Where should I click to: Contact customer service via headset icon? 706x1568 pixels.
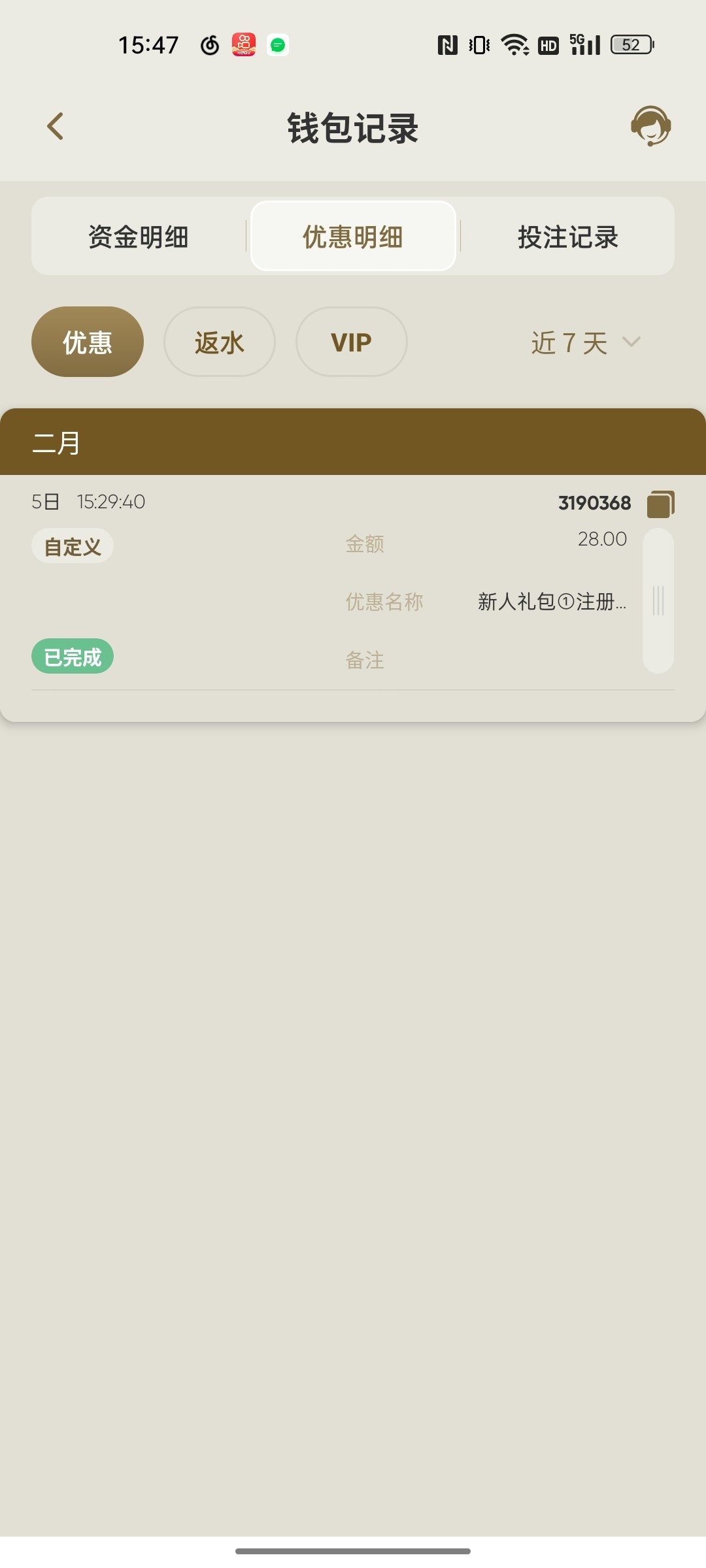[650, 126]
